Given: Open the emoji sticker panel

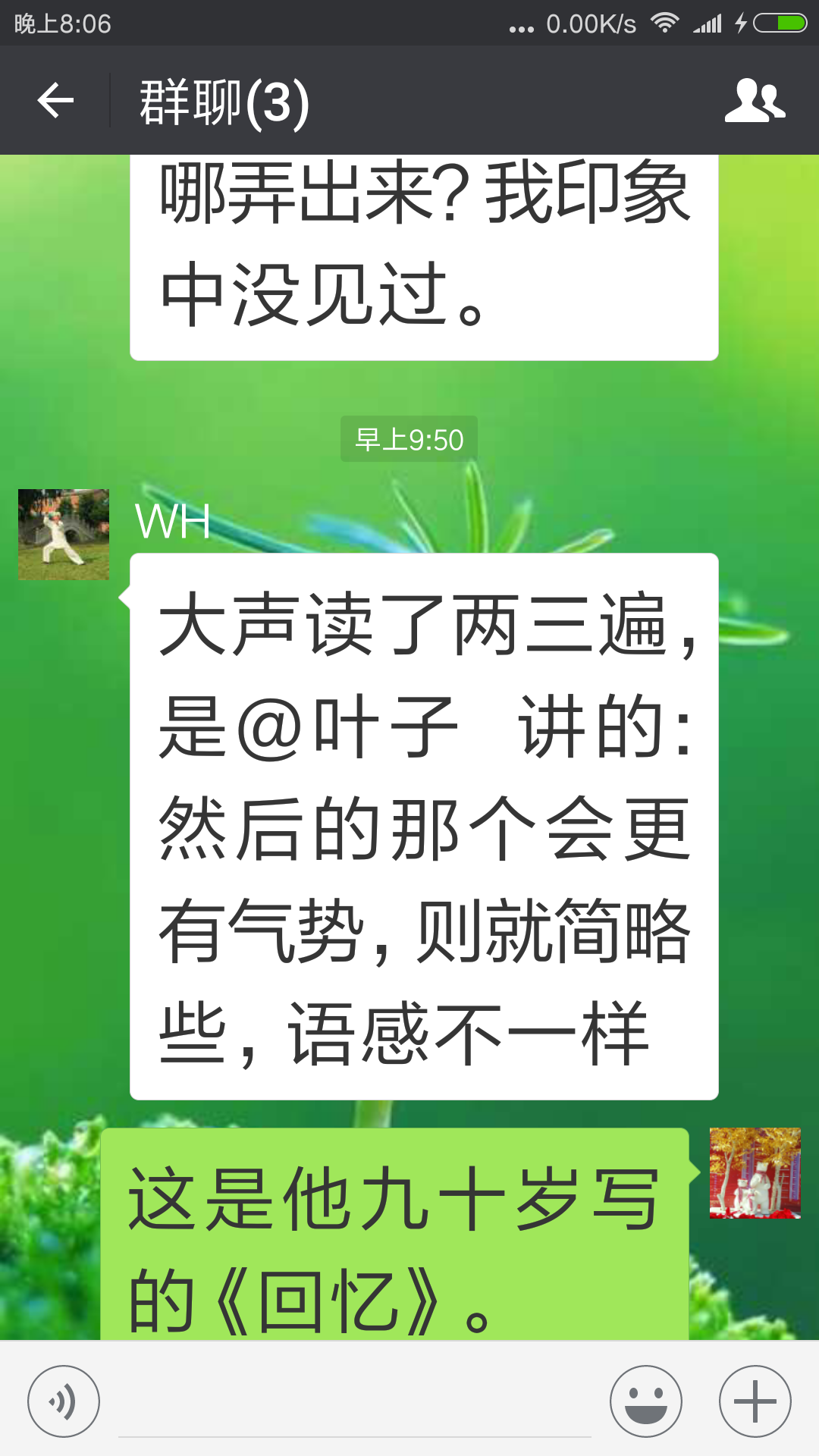Looking at the screenshot, I should tap(646, 1401).
